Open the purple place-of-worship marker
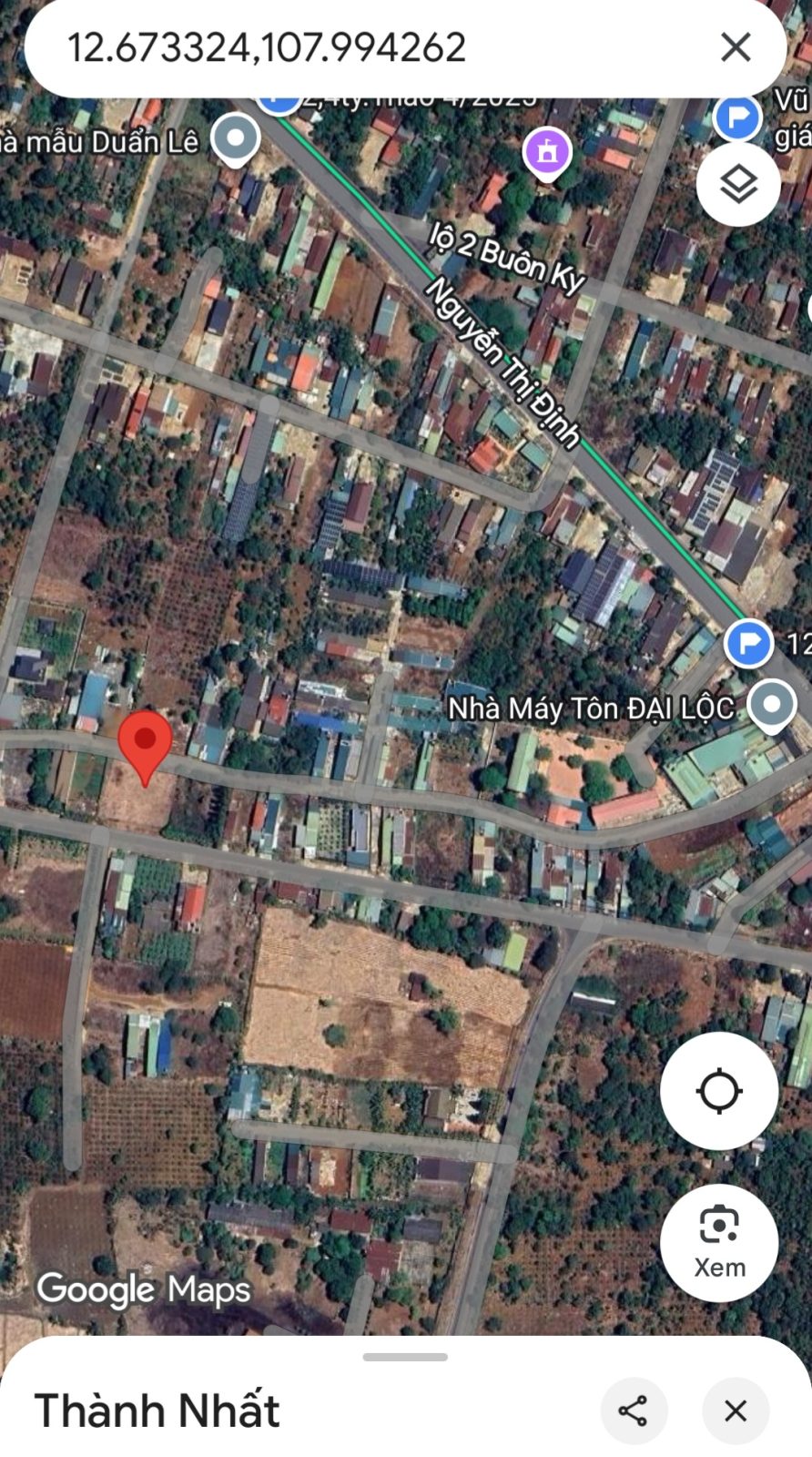 coord(547,153)
